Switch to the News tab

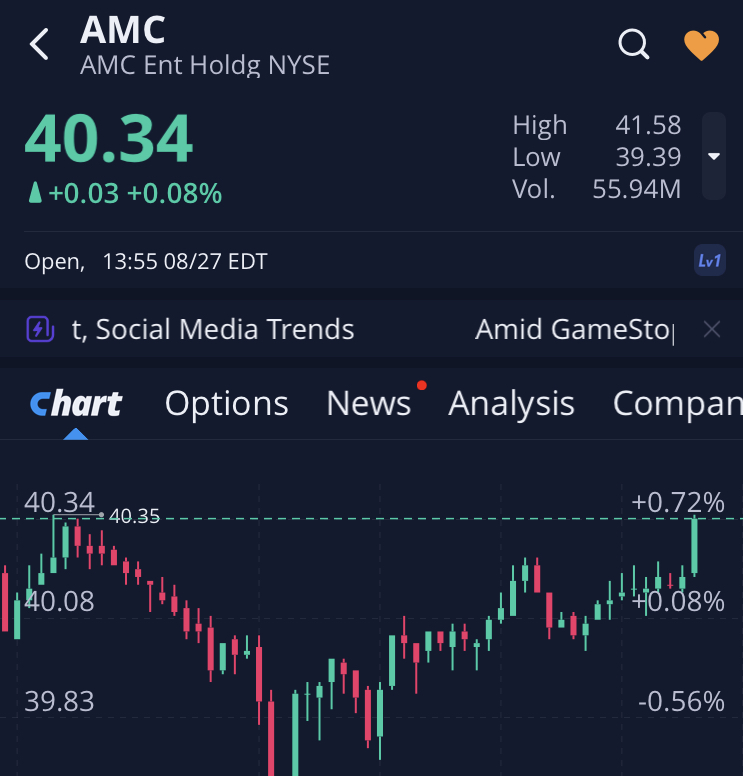pos(368,404)
